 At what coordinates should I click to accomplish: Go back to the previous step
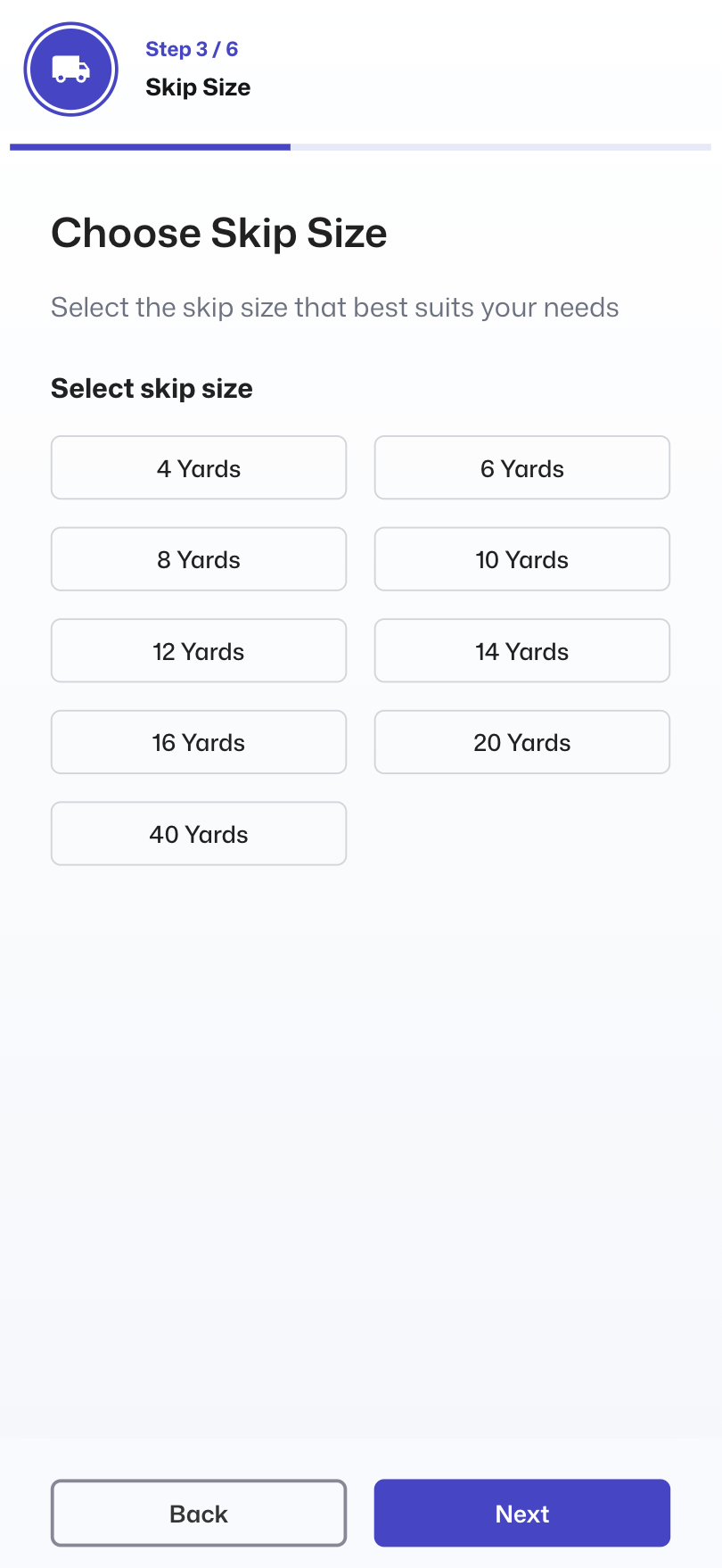click(x=199, y=1514)
